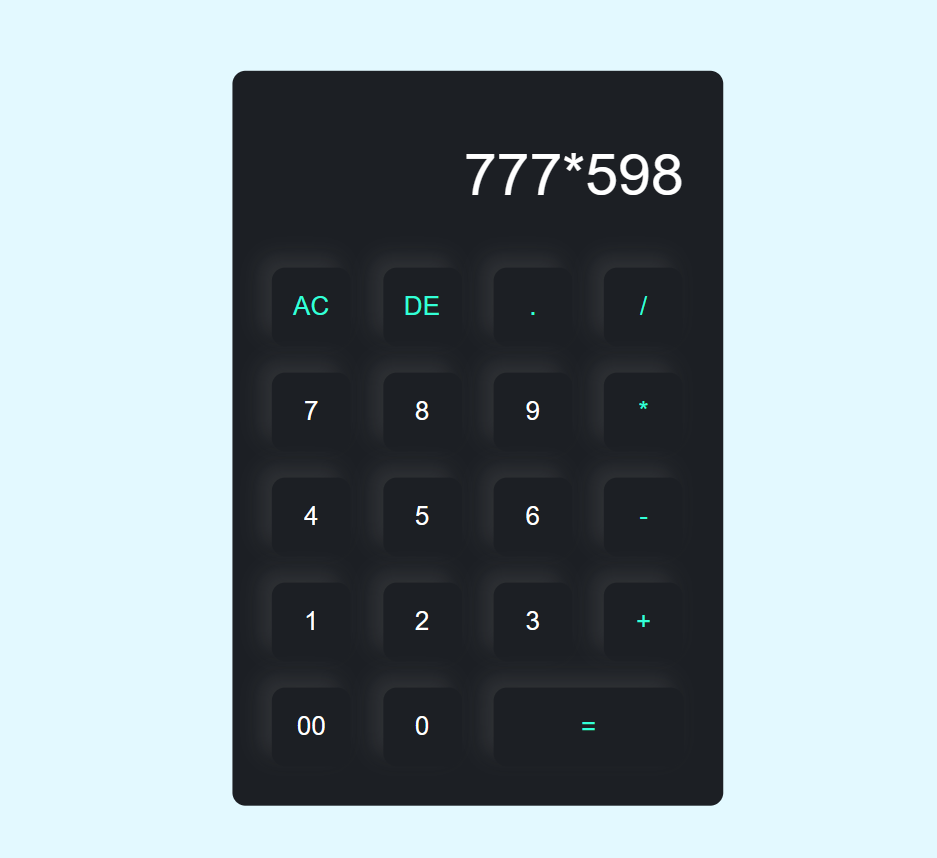Choose the minus operator
The width and height of the screenshot is (937, 858).
pyautogui.click(x=643, y=516)
